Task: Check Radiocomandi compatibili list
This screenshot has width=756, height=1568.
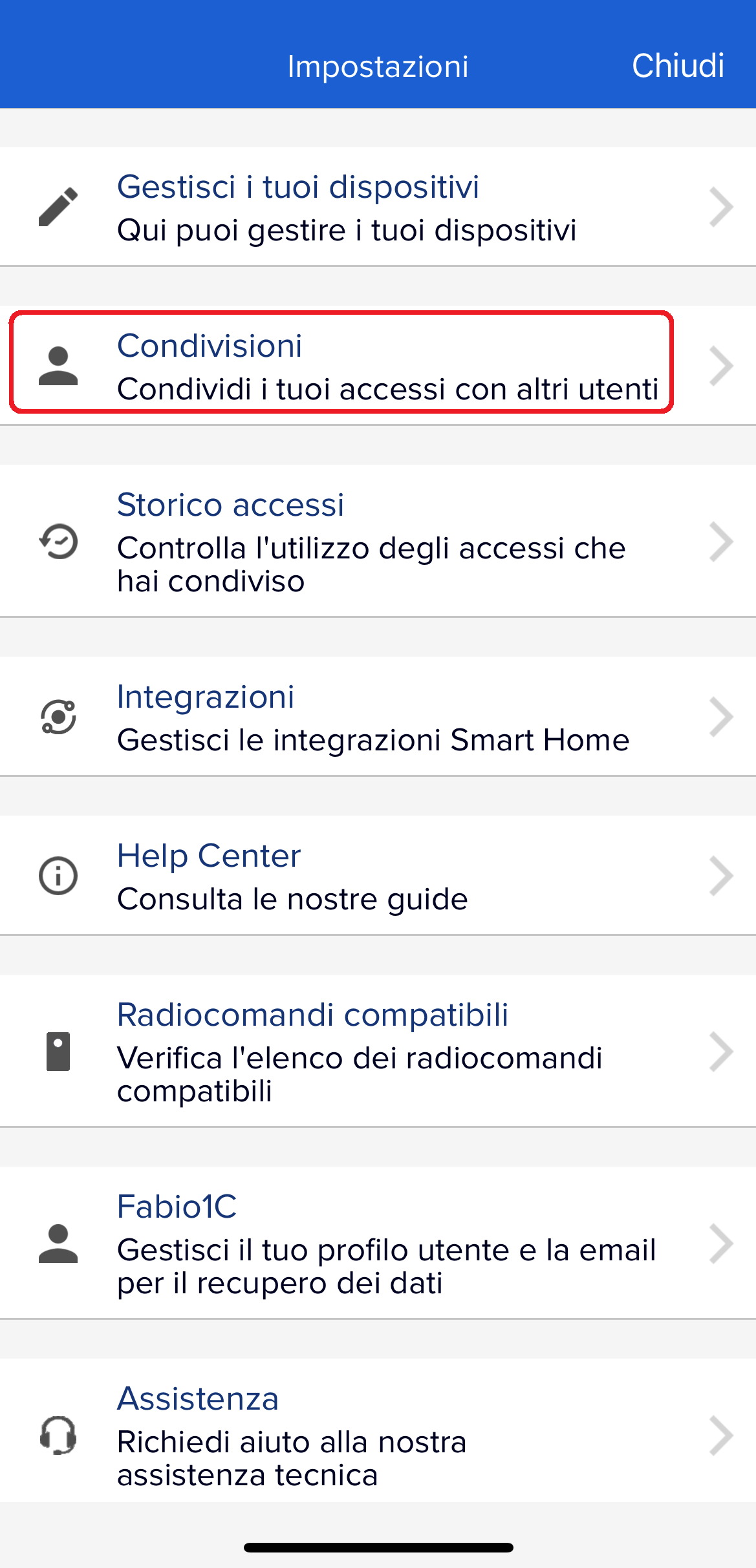Action: (x=378, y=1051)
